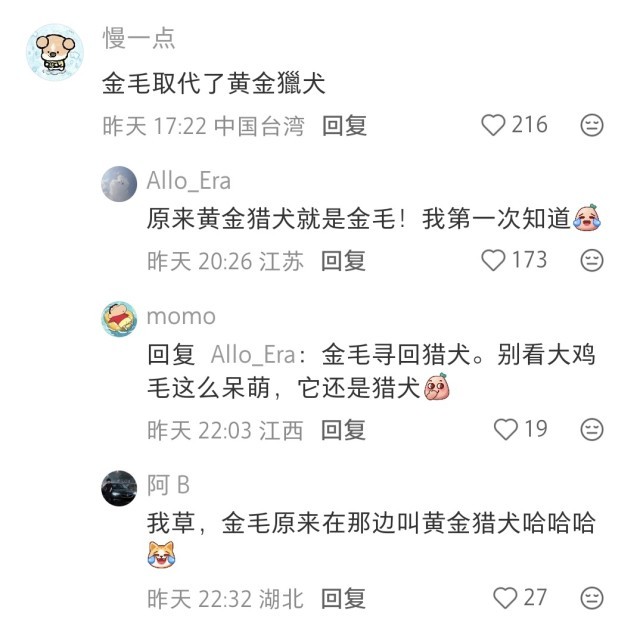Viewport: 640px width, 638px height.
Task: Dislike momo's comment
Action: 592,430
